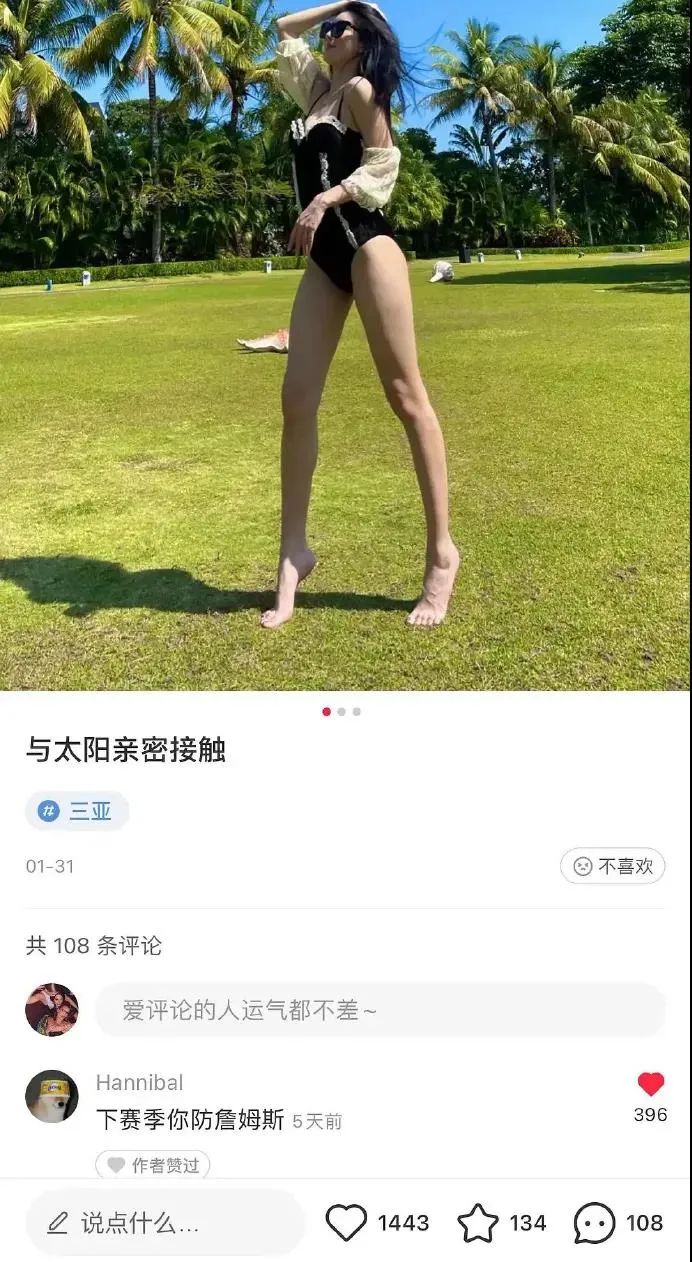Open the 三亚 hashtag topic
Image resolution: width=692 pixels, height=1262 pixels.
pyautogui.click(x=77, y=811)
